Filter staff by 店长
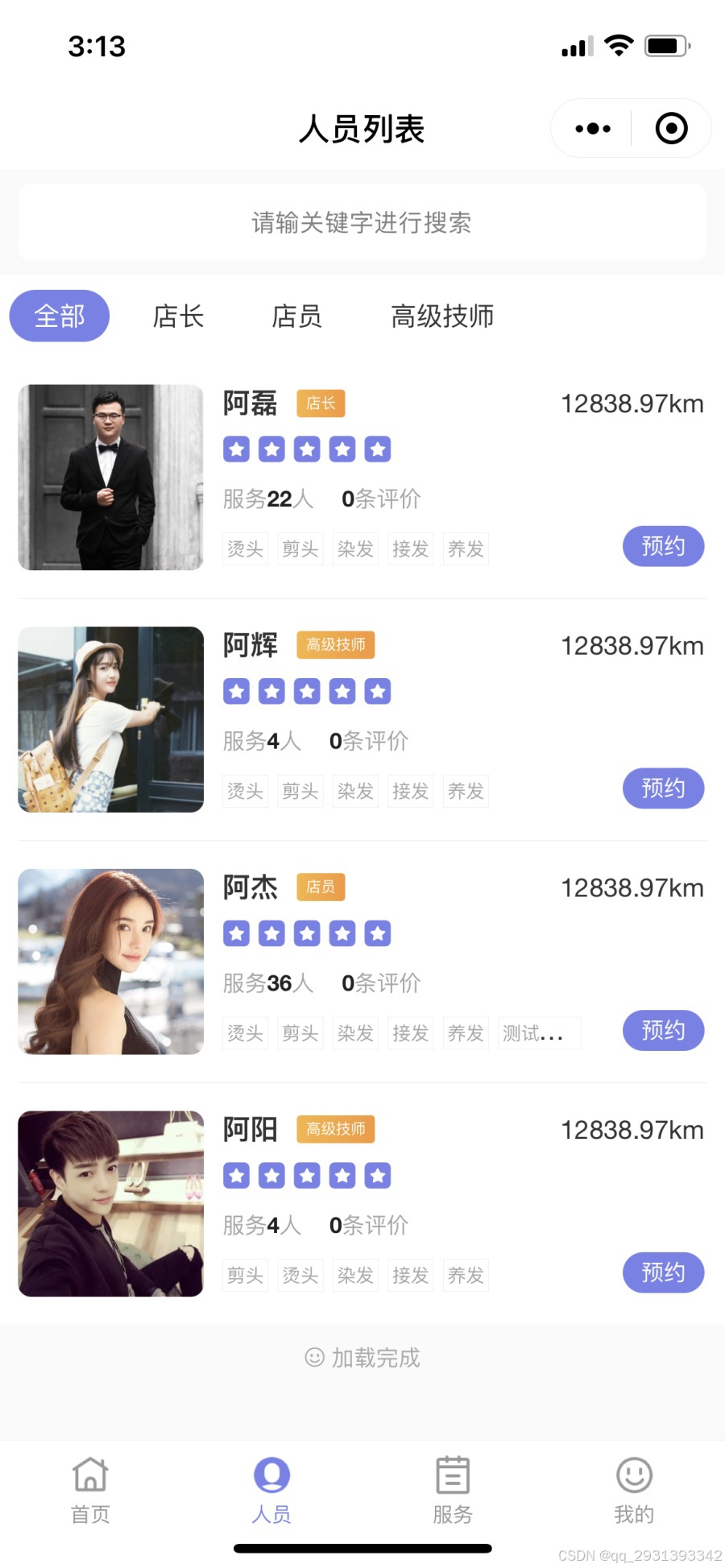This screenshot has width=725, height=1568. tap(178, 316)
